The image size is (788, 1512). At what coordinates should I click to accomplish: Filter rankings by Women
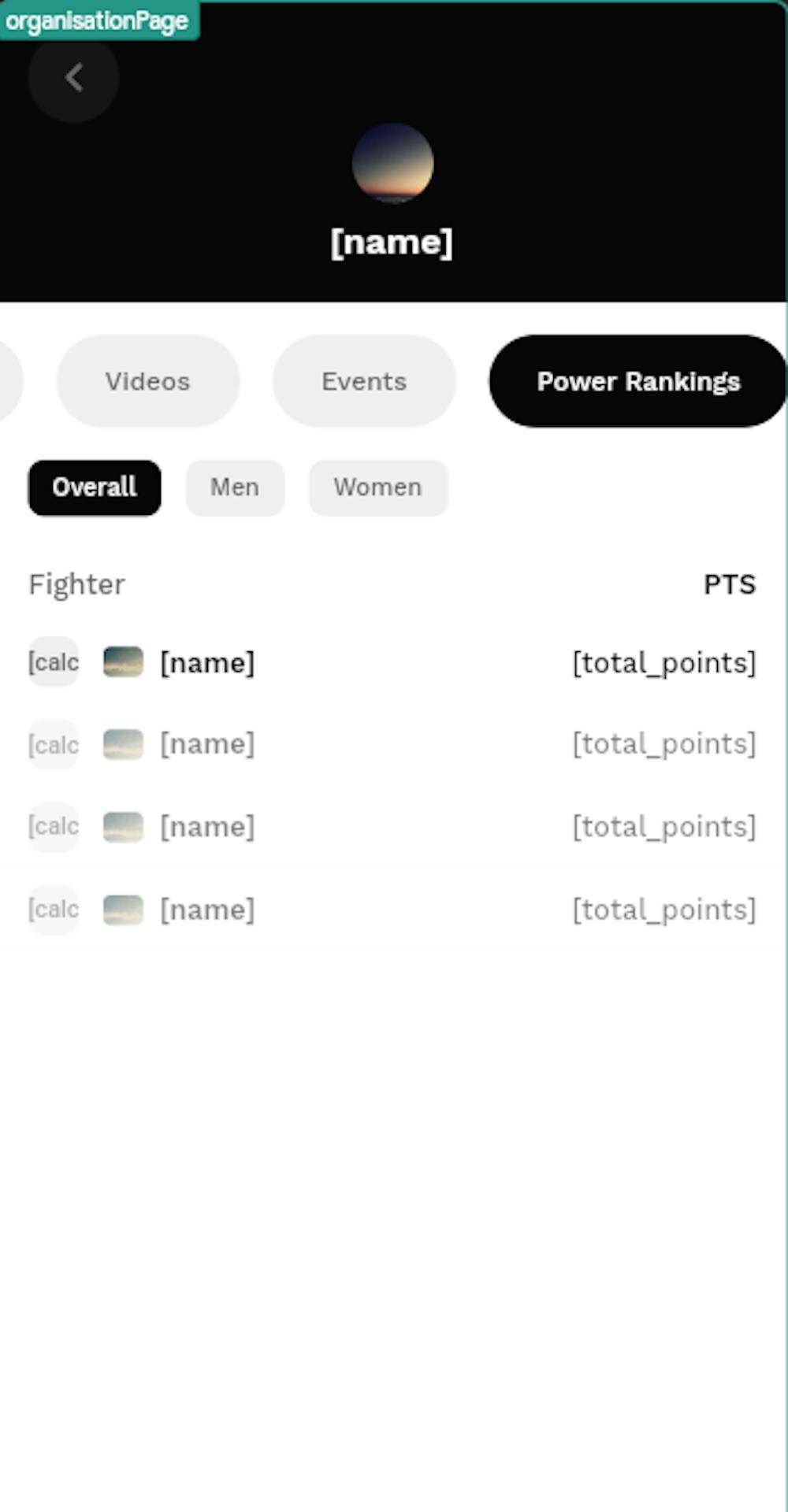378,487
